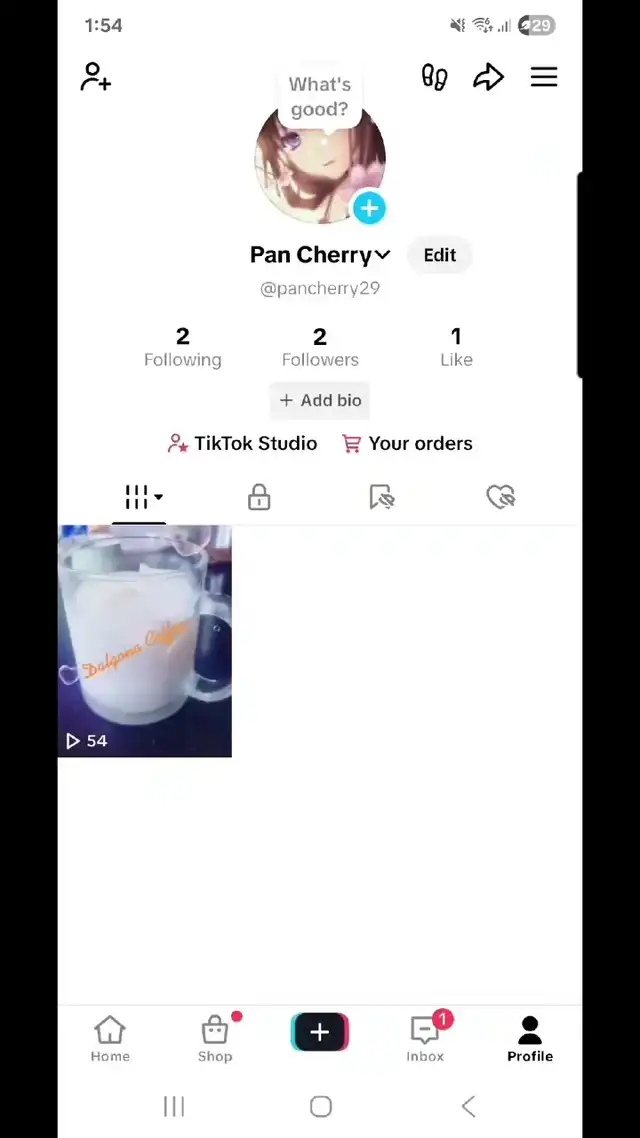This screenshot has height=1138, width=640.
Task: Add a bio to the profile
Action: click(x=320, y=400)
